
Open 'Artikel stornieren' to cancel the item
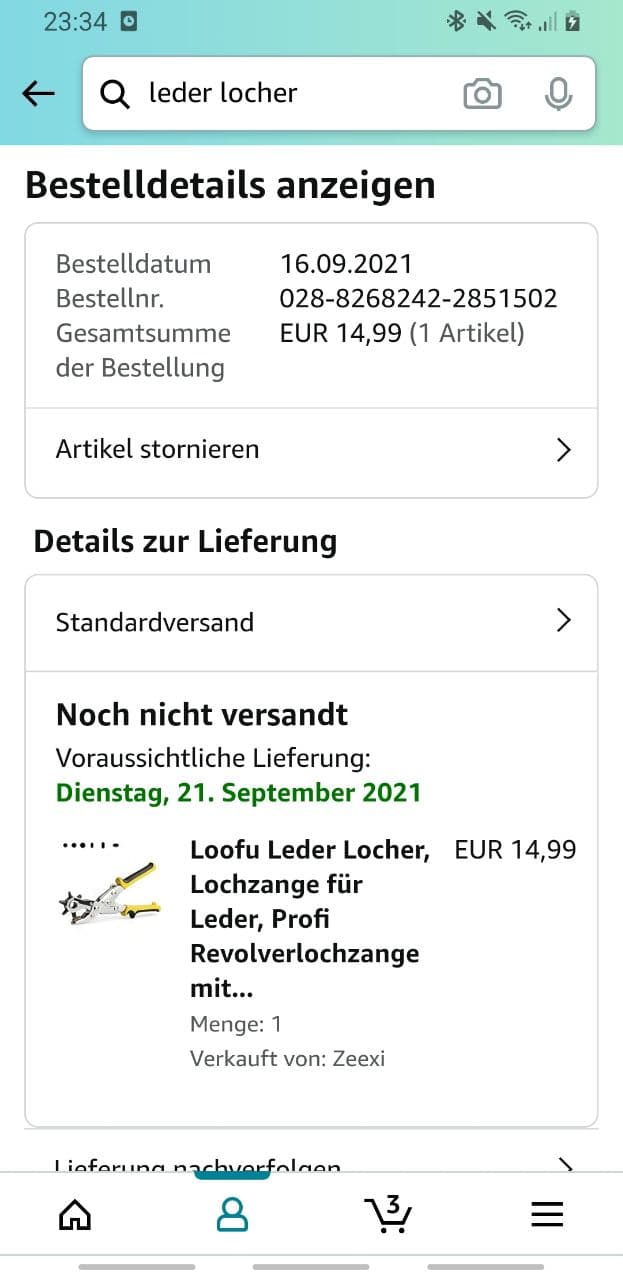[x=311, y=450]
